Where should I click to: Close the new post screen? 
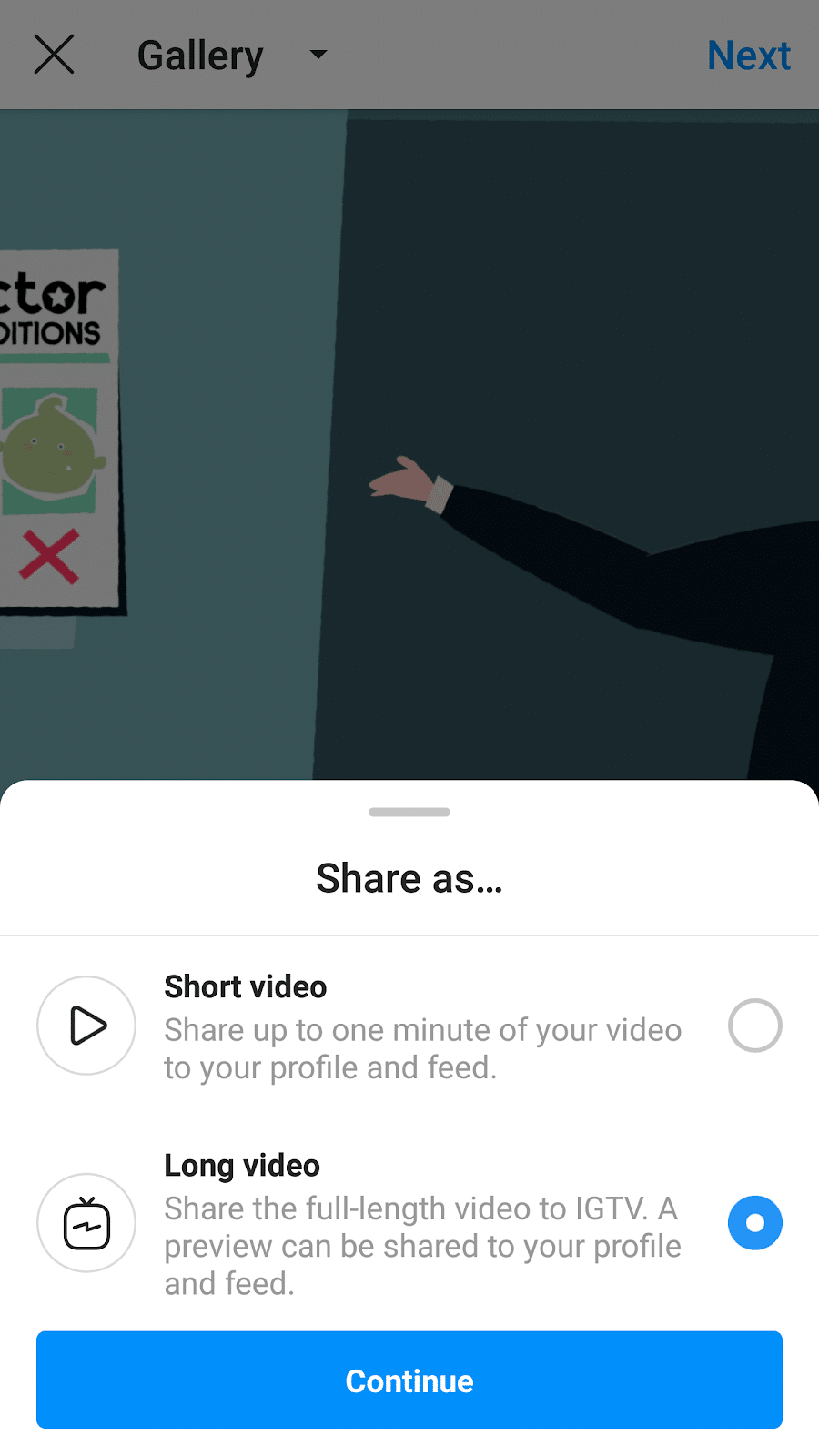pyautogui.click(x=54, y=55)
